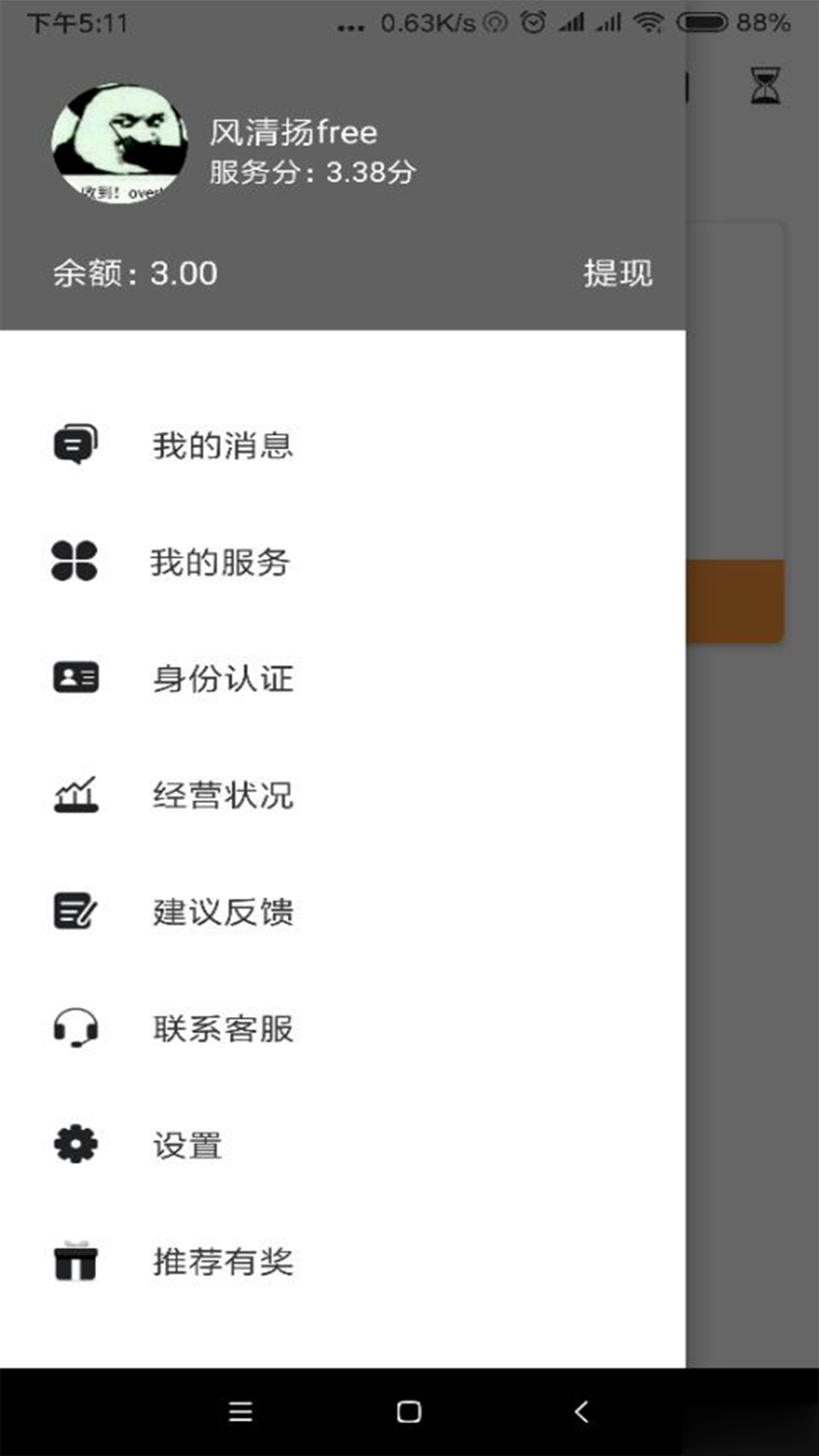Click the hourglass icon at top right
The height and width of the screenshot is (1456, 819).
pyautogui.click(x=766, y=86)
